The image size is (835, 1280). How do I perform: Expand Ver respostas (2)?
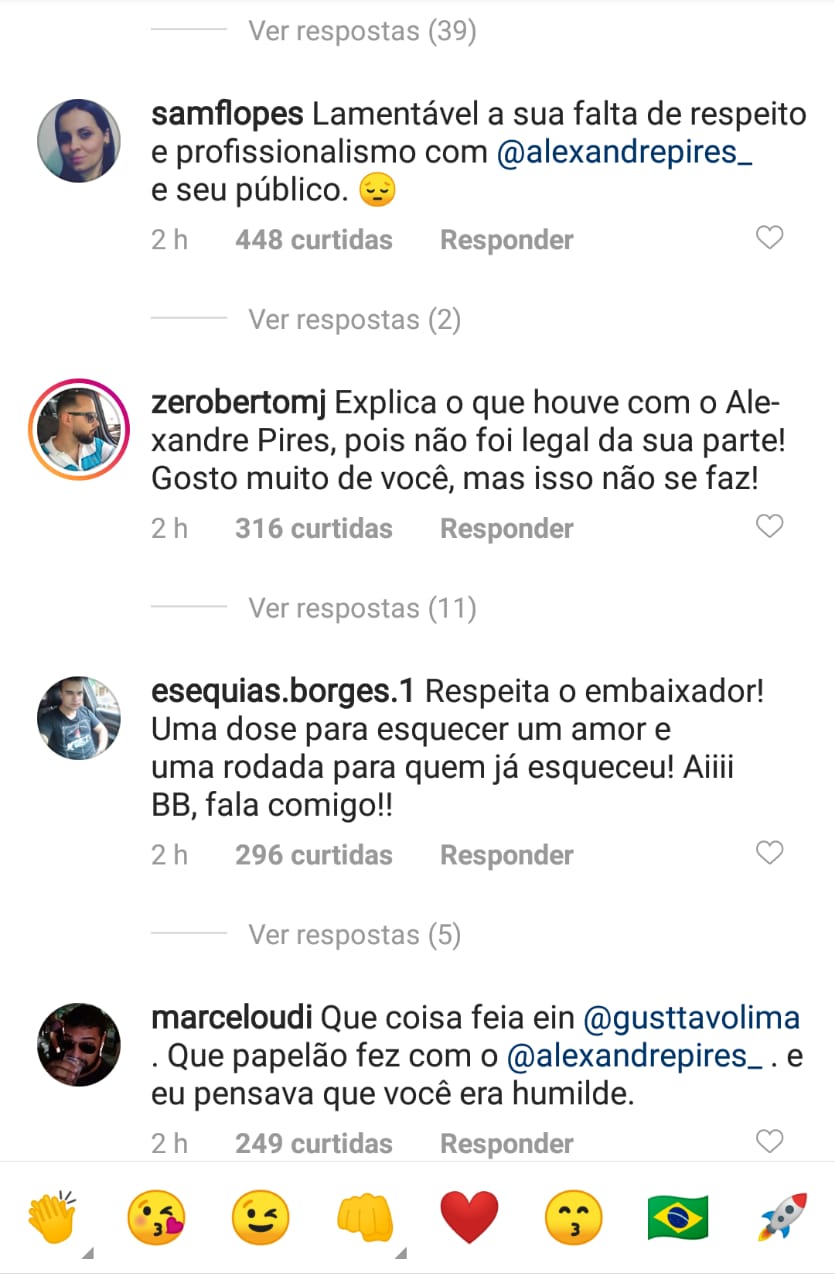354,320
